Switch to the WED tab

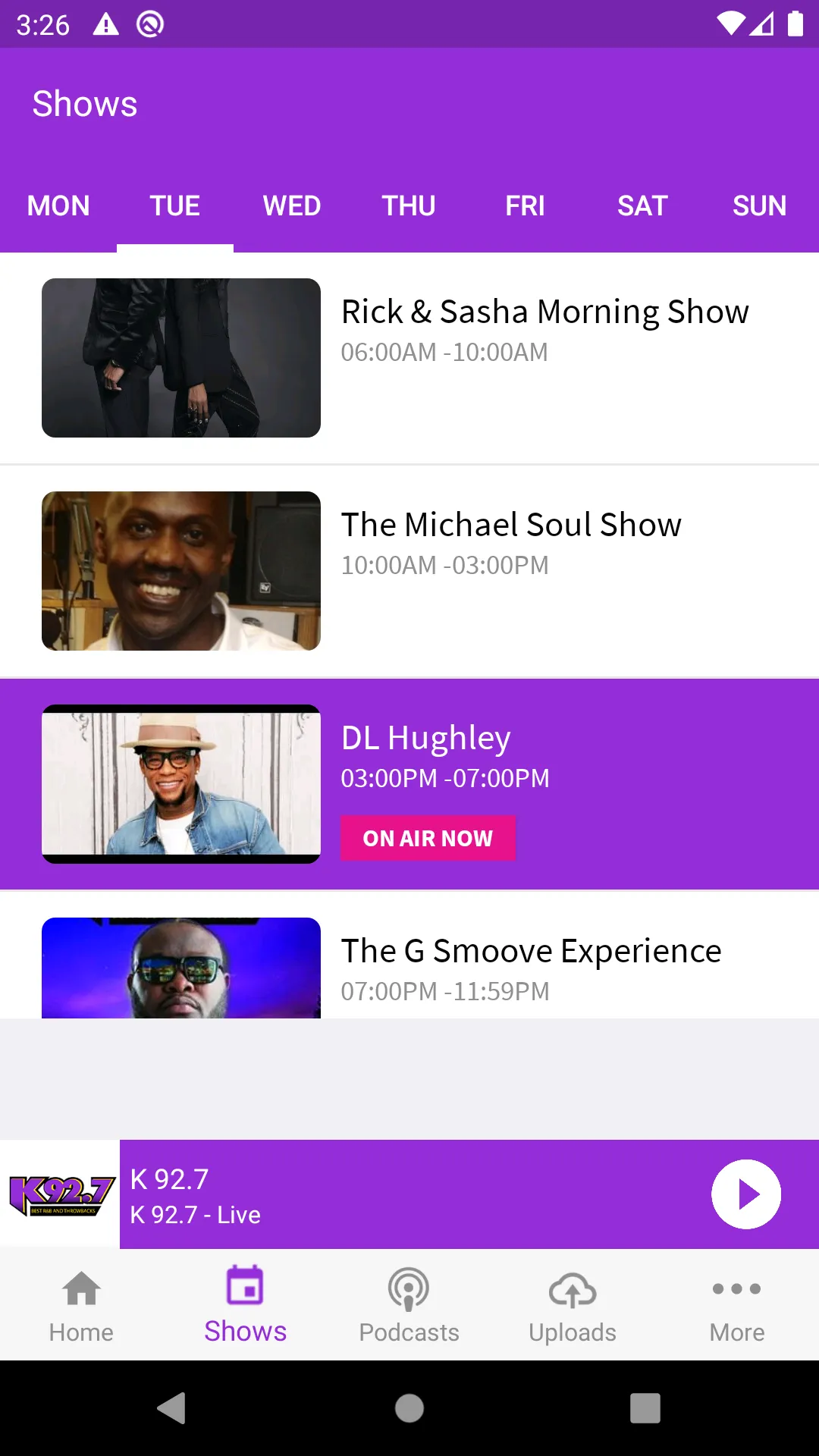[292, 206]
